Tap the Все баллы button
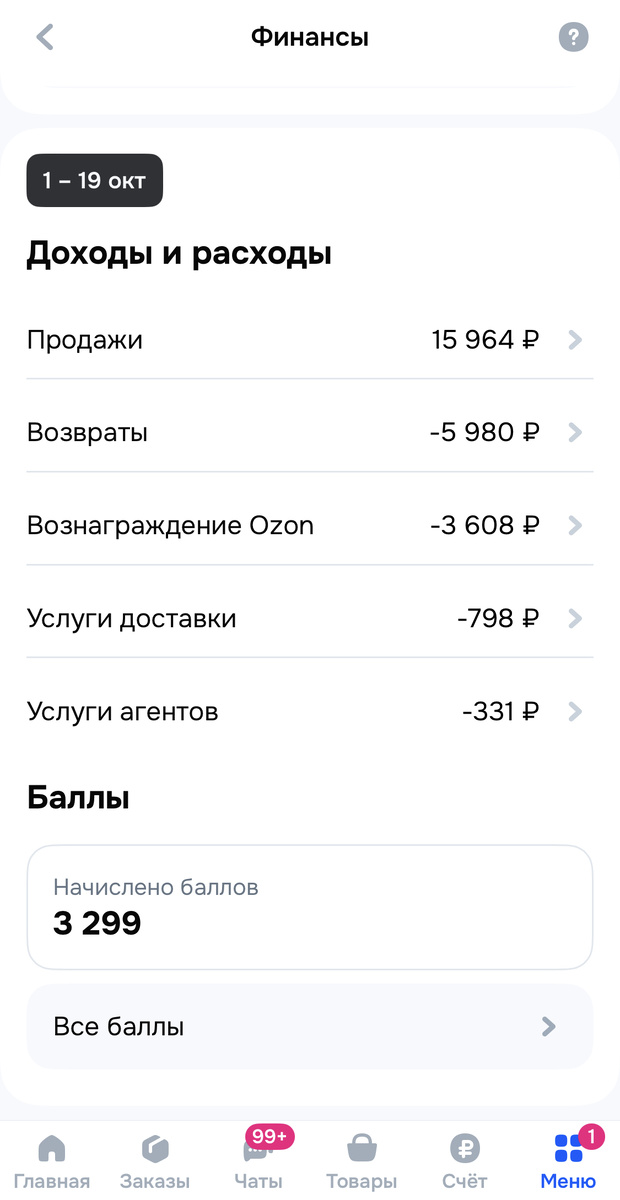Viewport: 620px width, 1200px height. (310, 1027)
